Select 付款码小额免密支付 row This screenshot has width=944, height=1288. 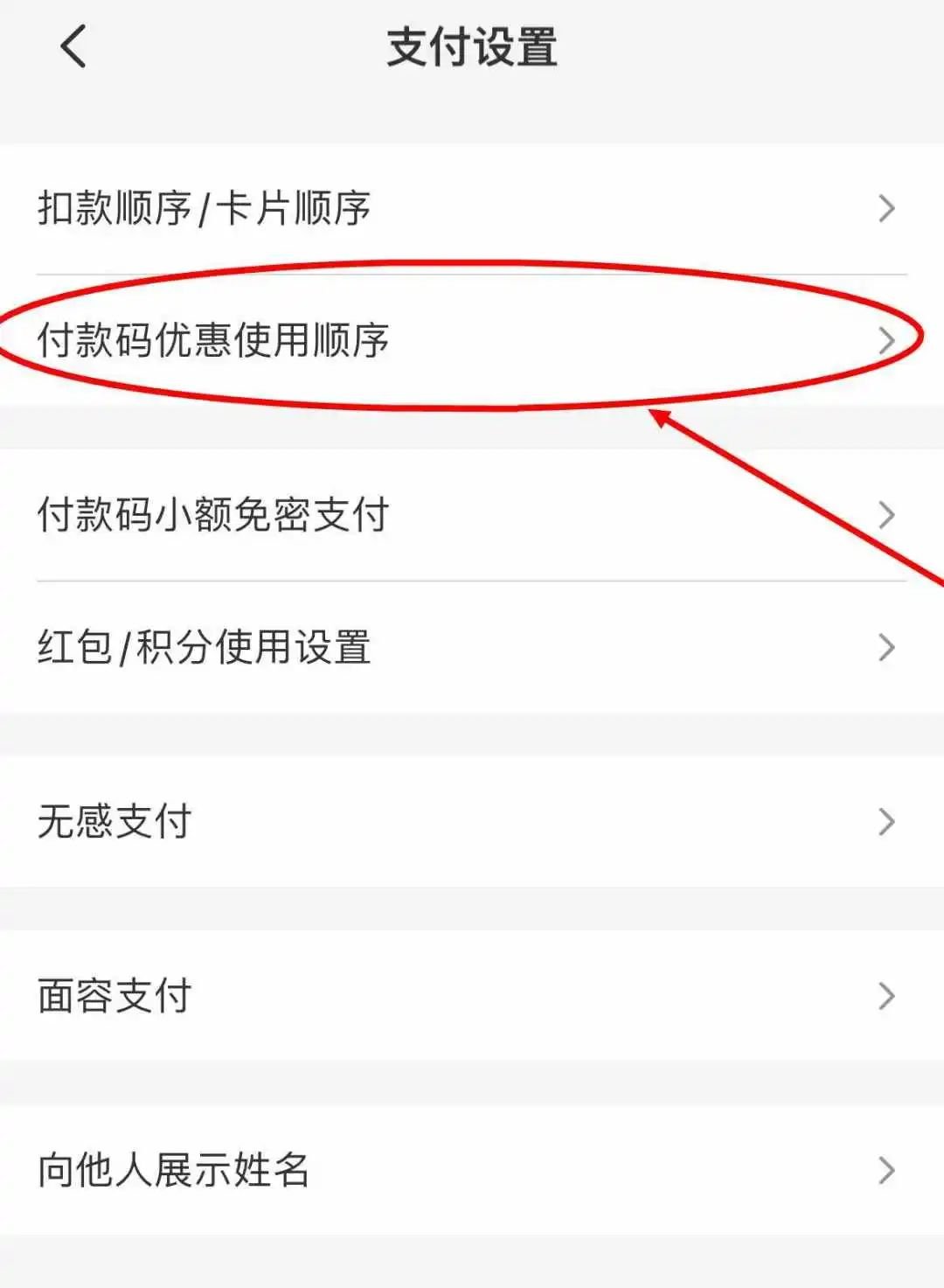pos(470,515)
